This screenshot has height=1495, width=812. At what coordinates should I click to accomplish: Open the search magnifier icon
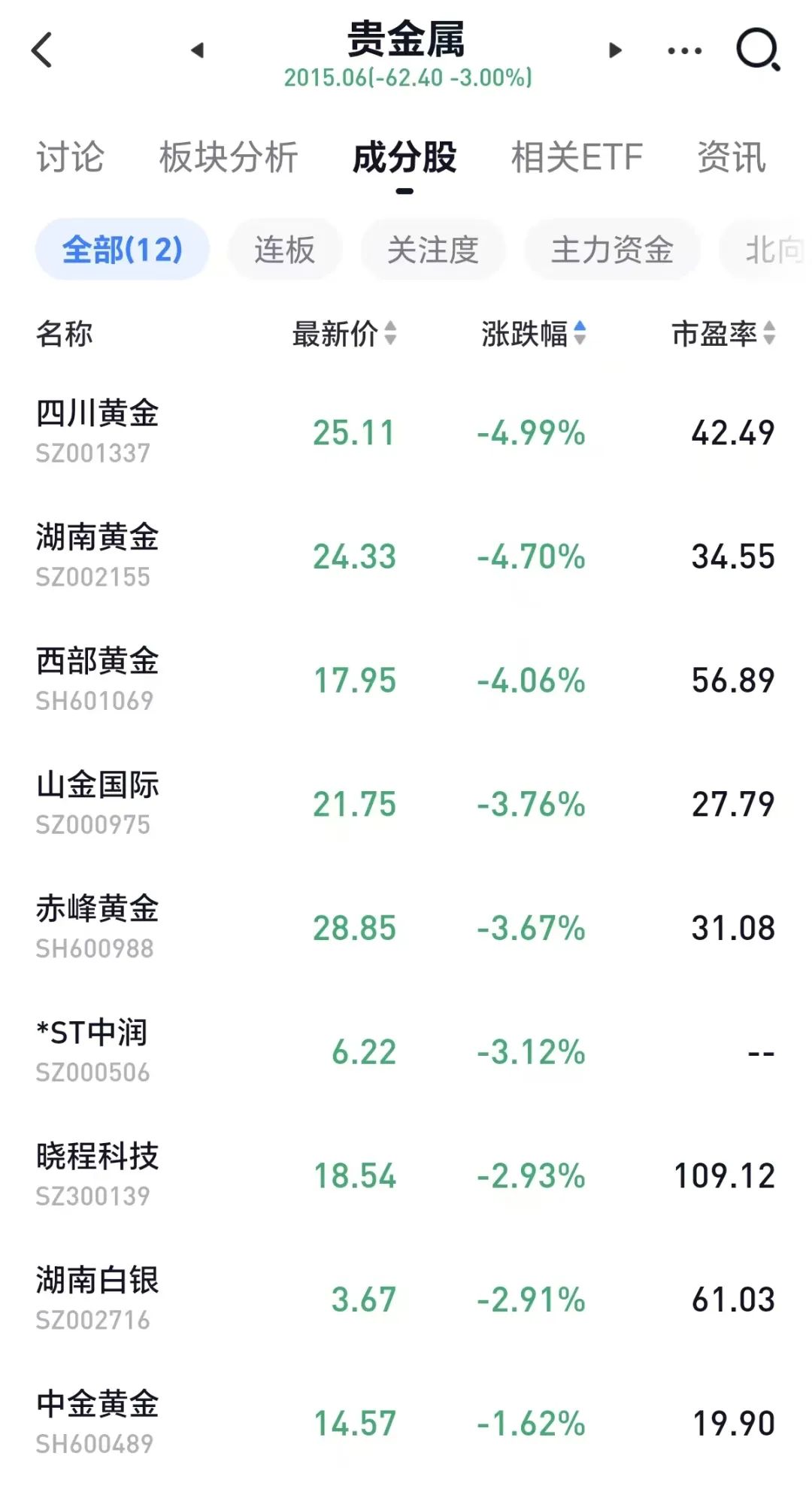tap(758, 50)
